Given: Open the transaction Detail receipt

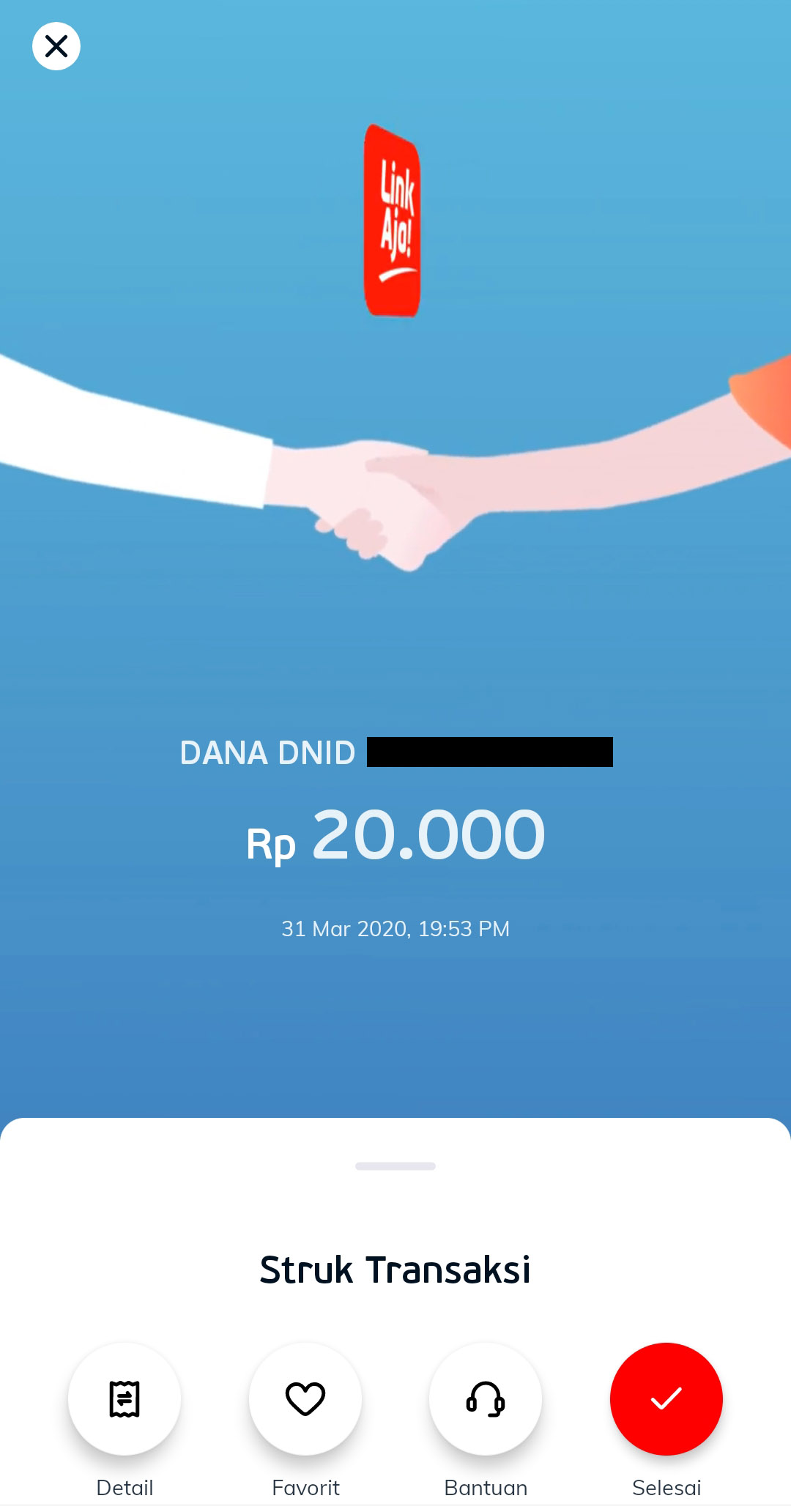Looking at the screenshot, I should pyautogui.click(x=125, y=1398).
